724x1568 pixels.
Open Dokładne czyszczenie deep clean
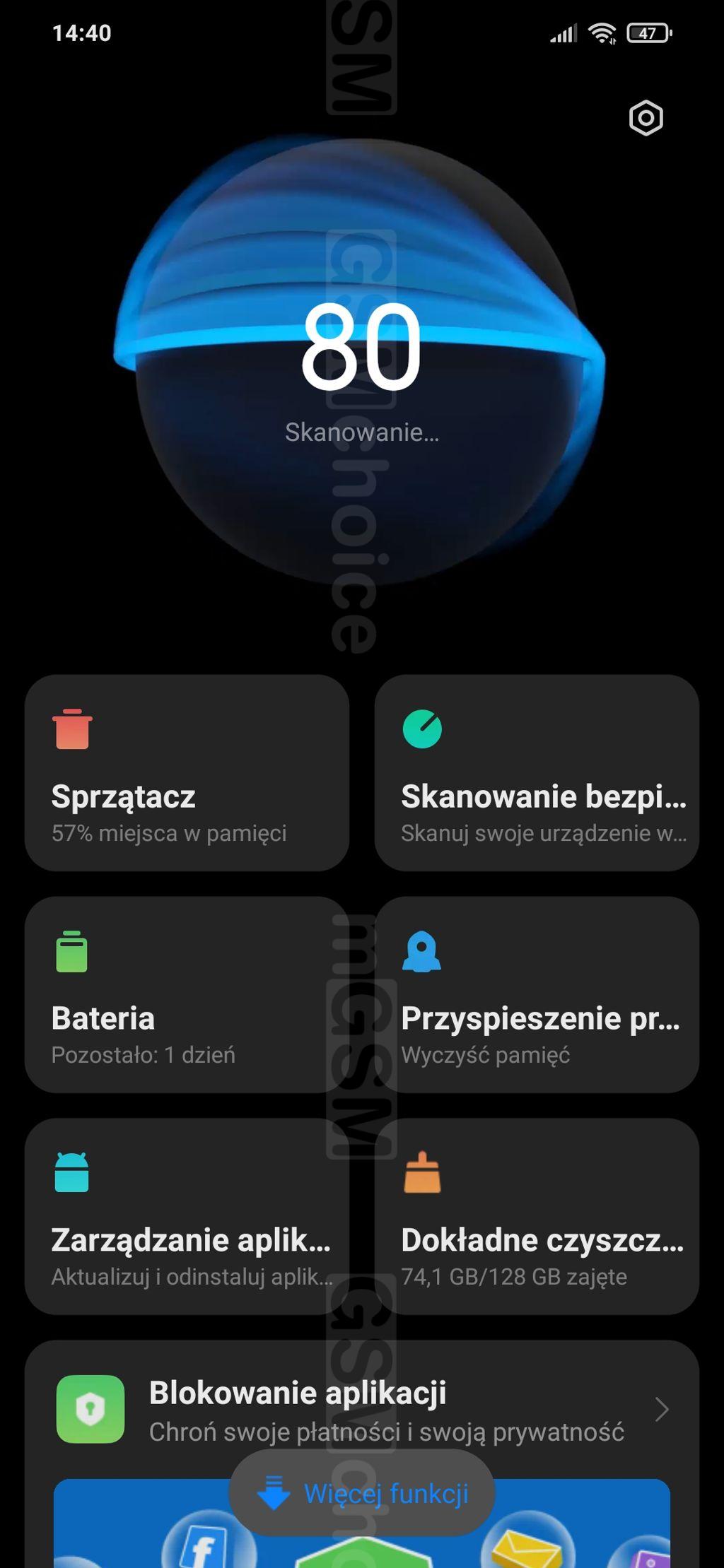(537, 1216)
